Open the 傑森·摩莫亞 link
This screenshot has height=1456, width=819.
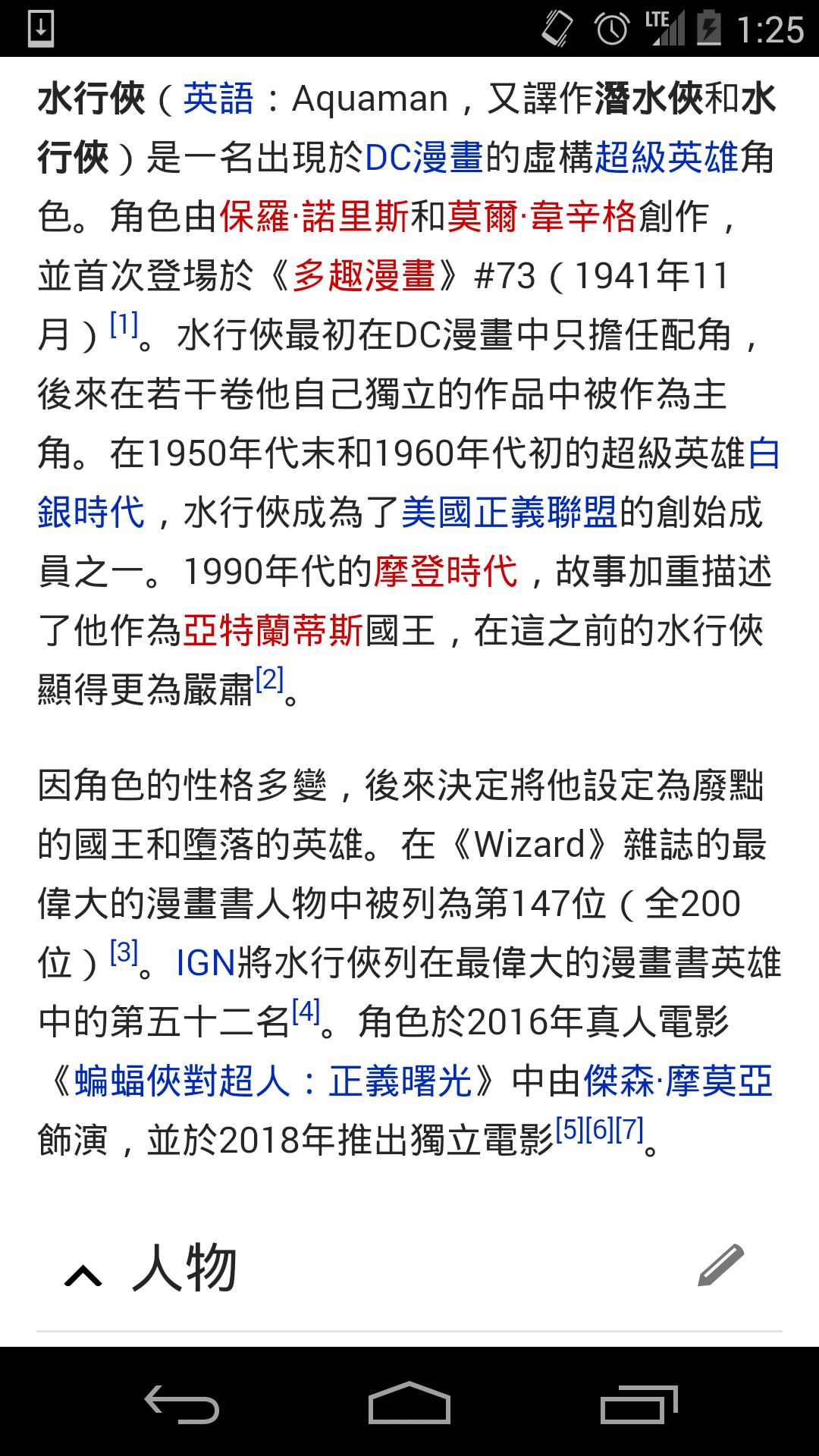coord(678,1081)
